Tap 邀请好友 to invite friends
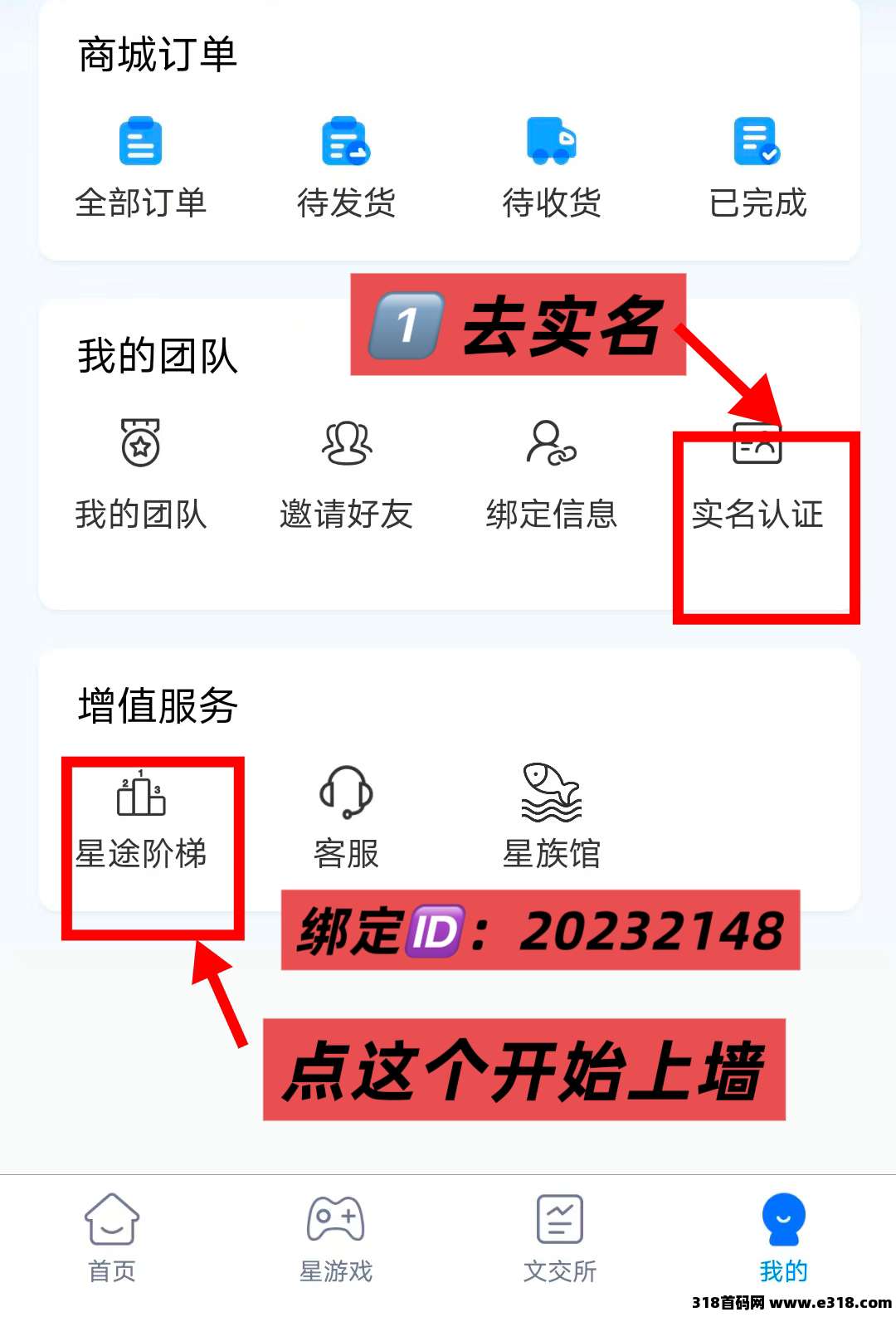This screenshot has height=1317, width=896. pyautogui.click(x=346, y=475)
